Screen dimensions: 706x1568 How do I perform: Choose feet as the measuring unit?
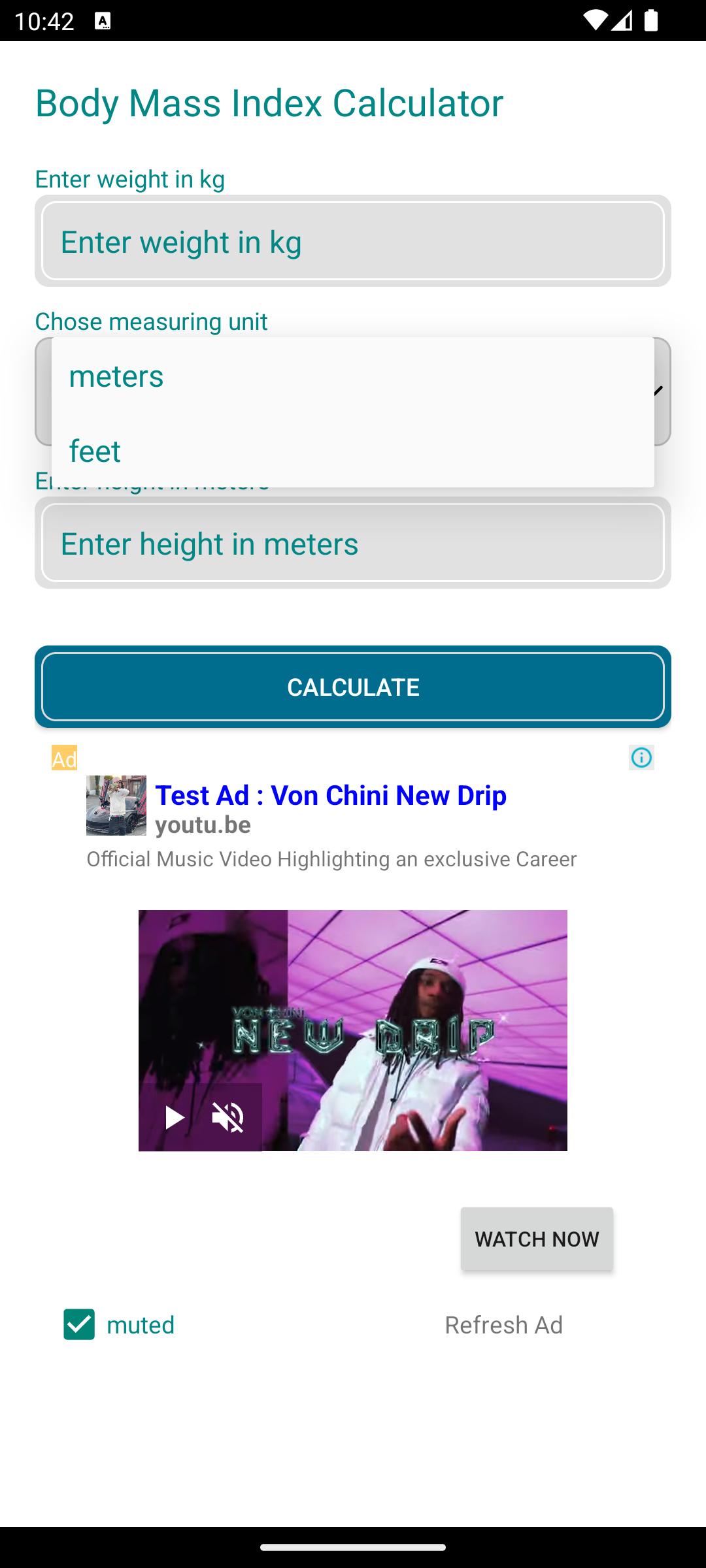(x=353, y=451)
